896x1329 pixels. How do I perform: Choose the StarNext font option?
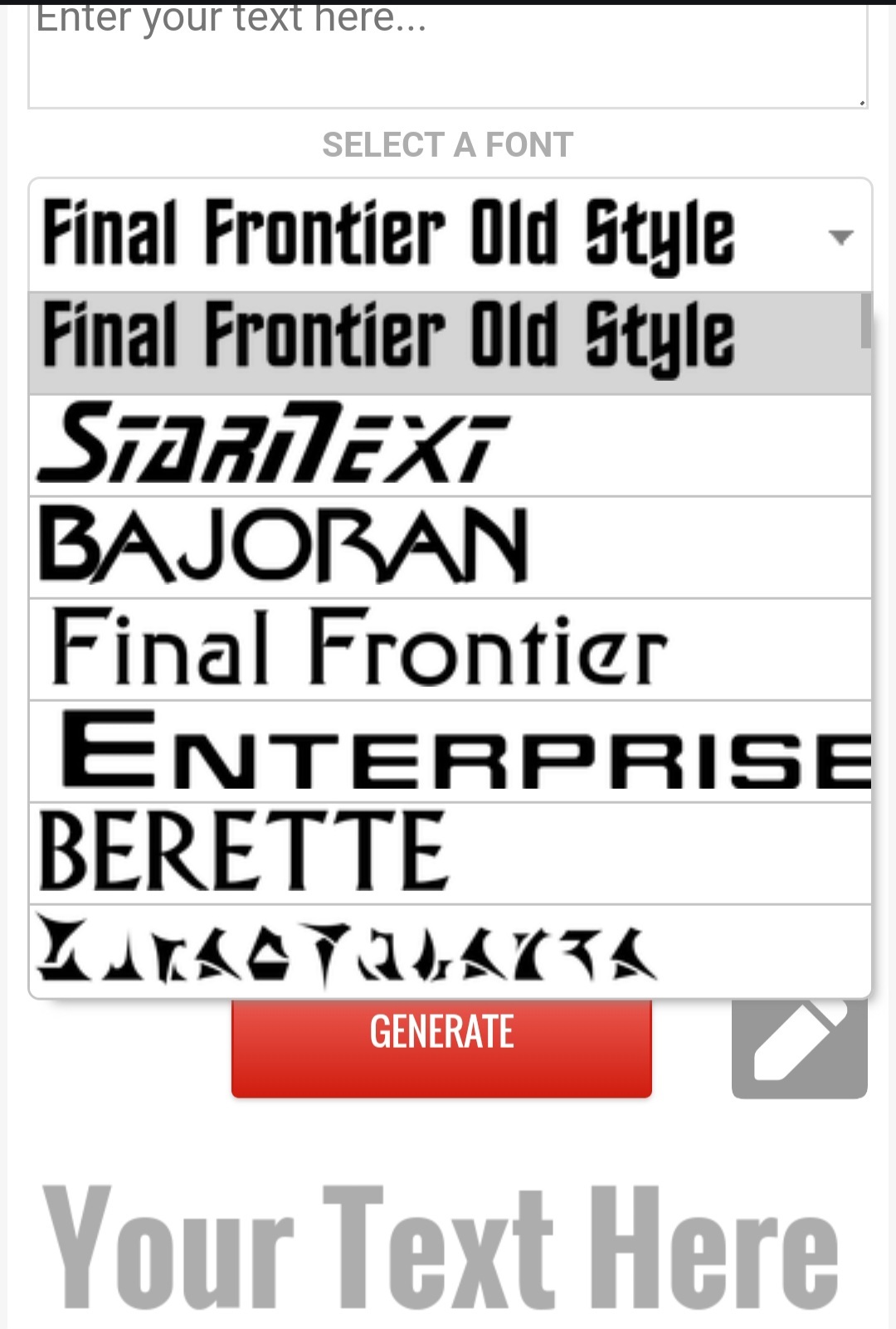pos(448,445)
